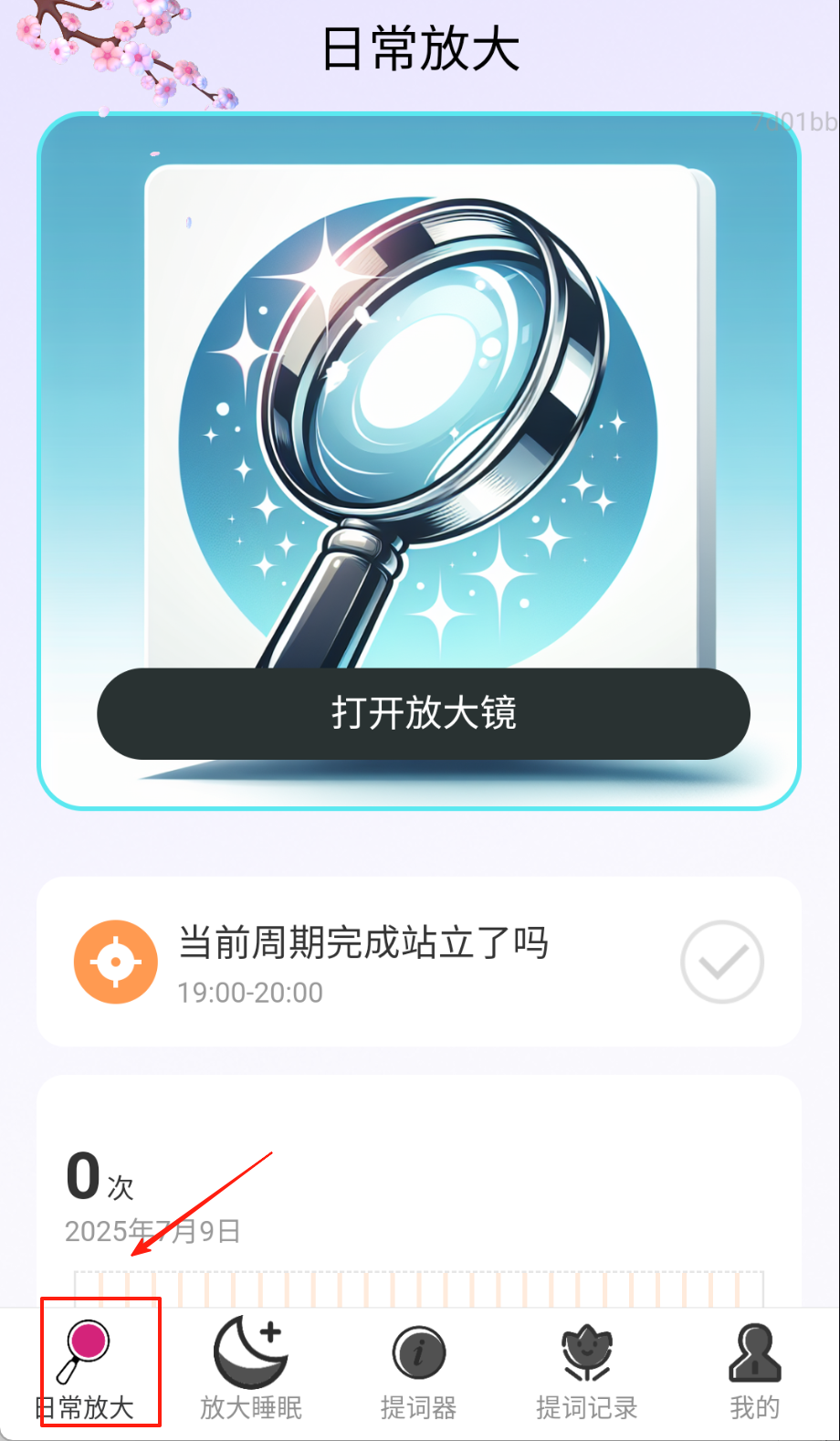Screen dimensions: 840x1441
Task: Go to the 提词记录 tab
Action: pos(586,1368)
